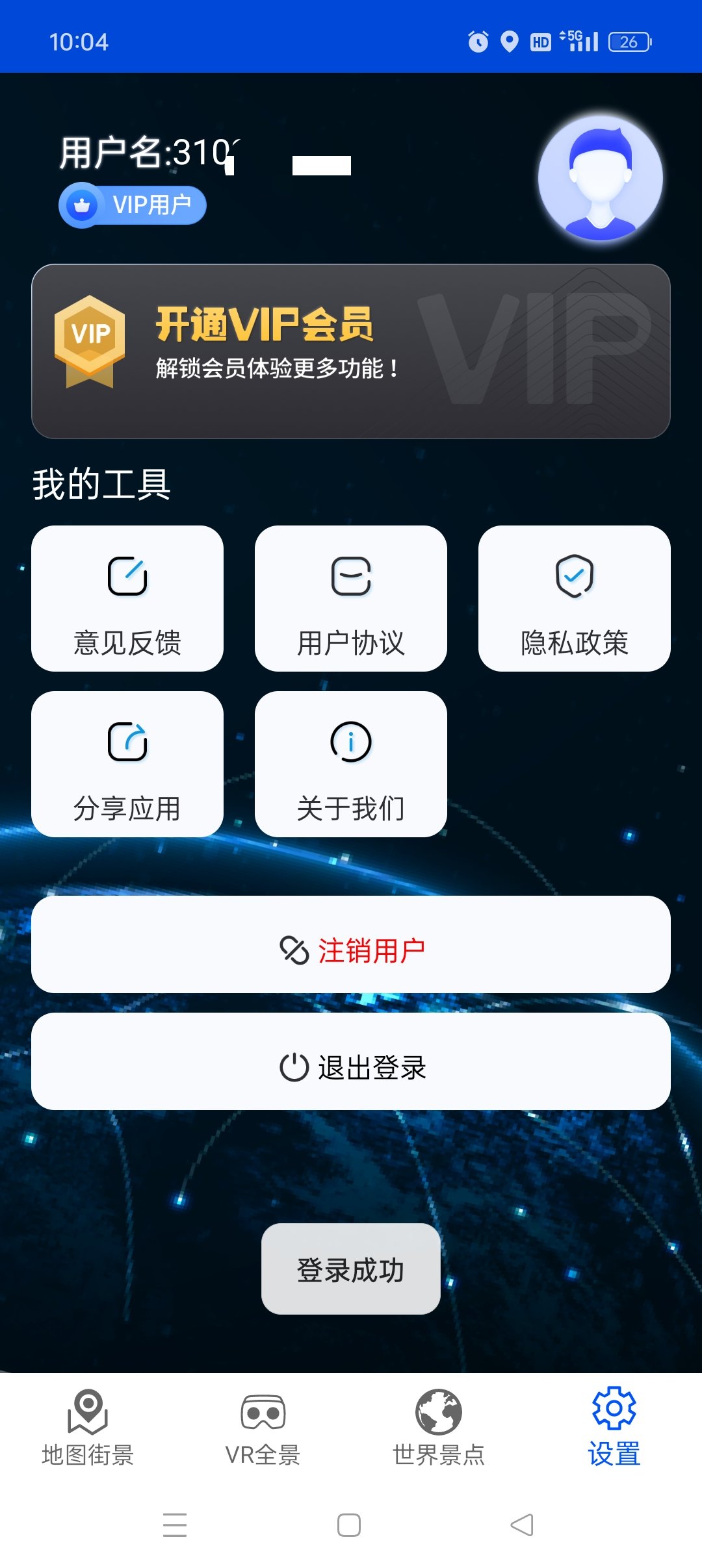This screenshot has width=702, height=1568.
Task: Go to the 世界景点 tab
Action: (439, 1428)
